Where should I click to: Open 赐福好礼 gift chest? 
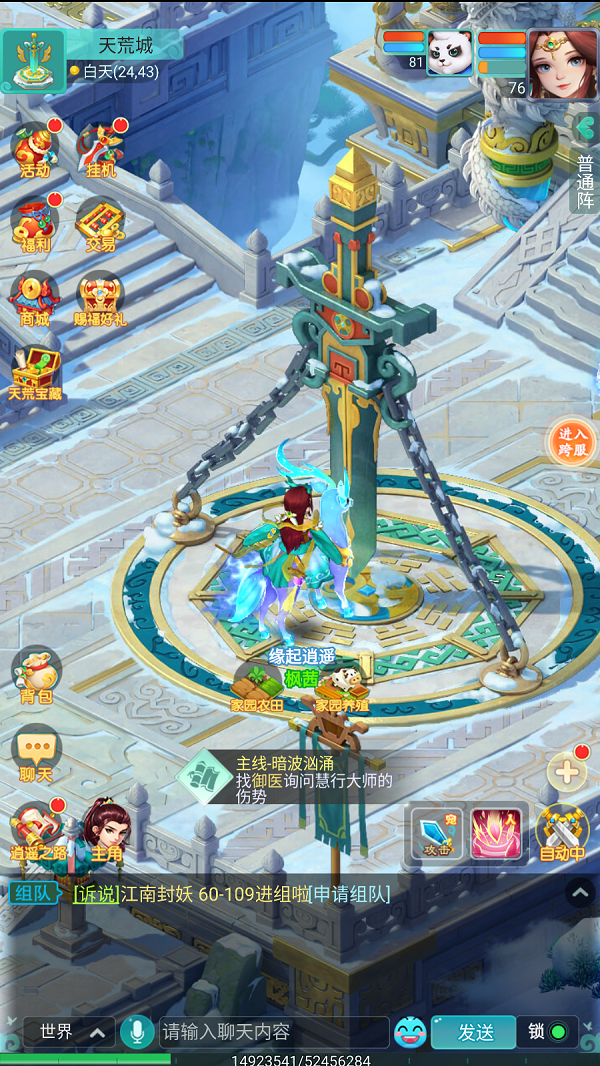point(101,300)
